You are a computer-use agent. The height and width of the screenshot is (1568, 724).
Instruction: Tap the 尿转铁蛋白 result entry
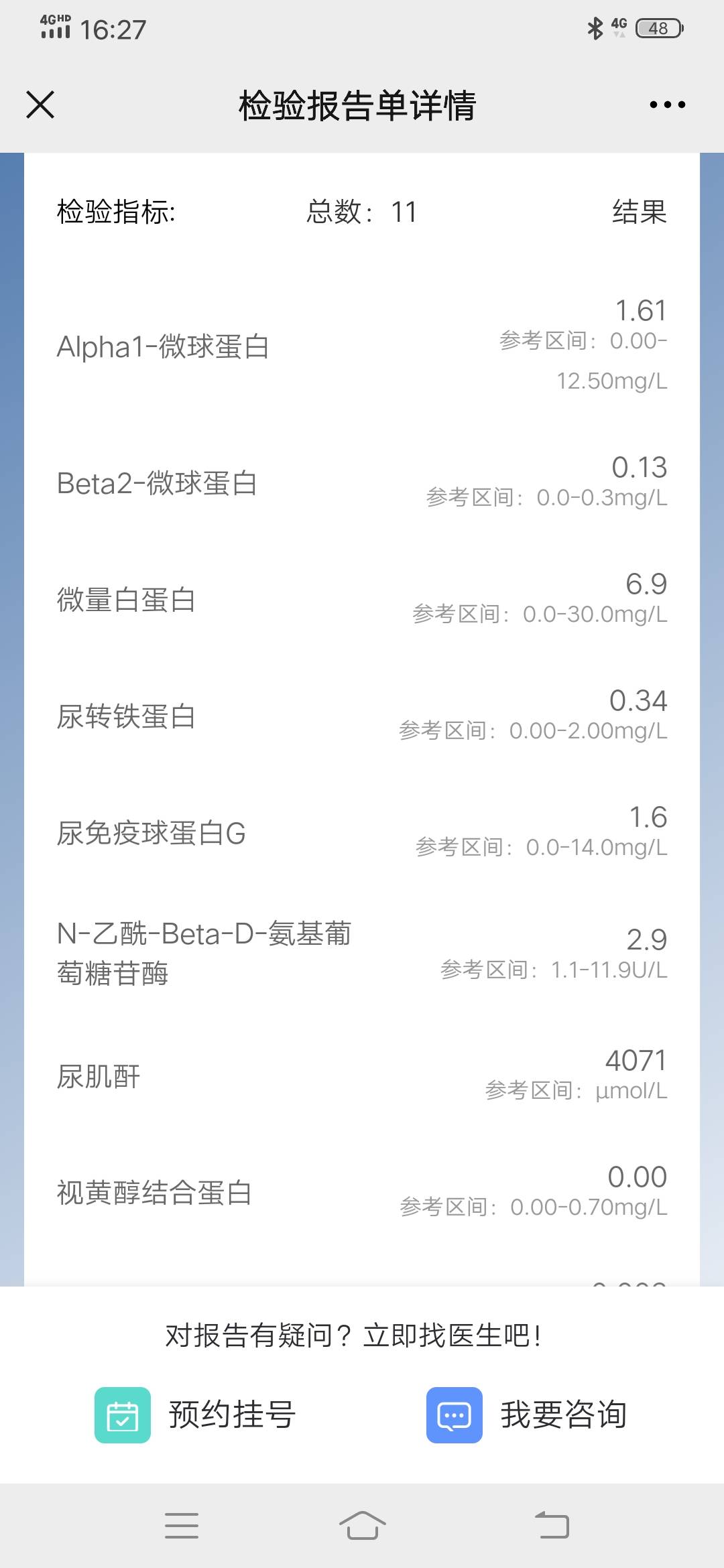tap(362, 717)
